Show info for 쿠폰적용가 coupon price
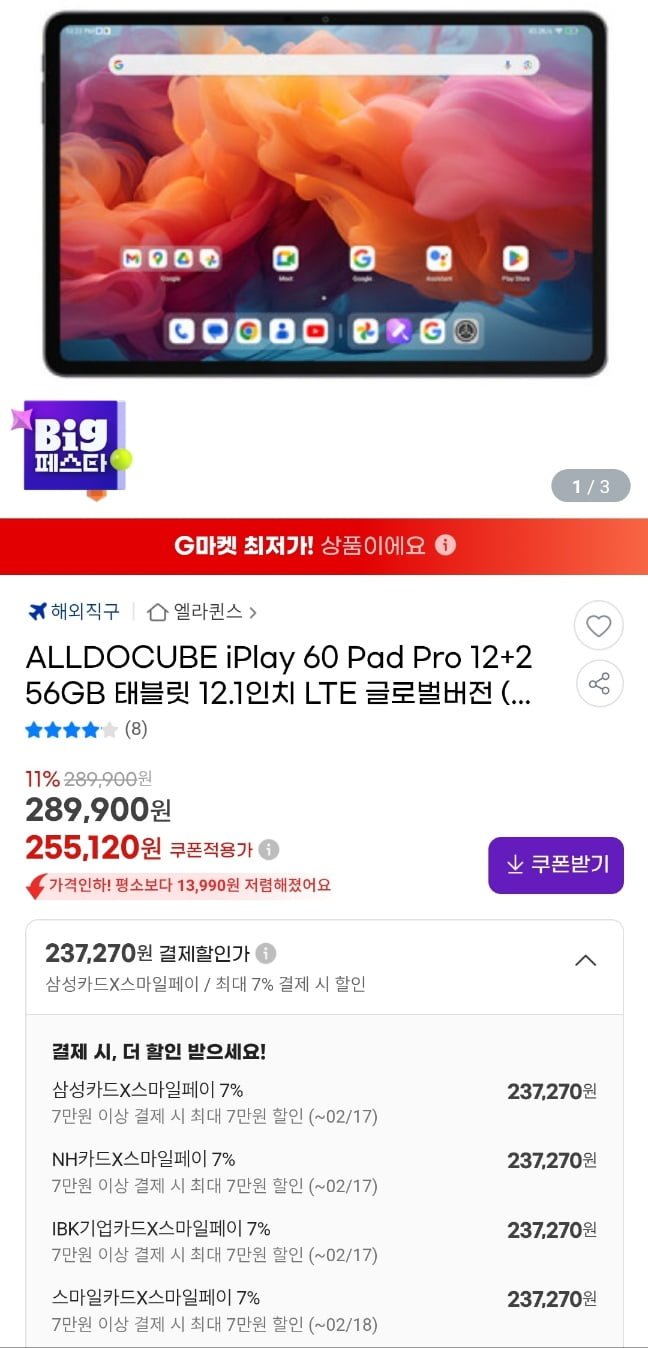 [x=269, y=850]
